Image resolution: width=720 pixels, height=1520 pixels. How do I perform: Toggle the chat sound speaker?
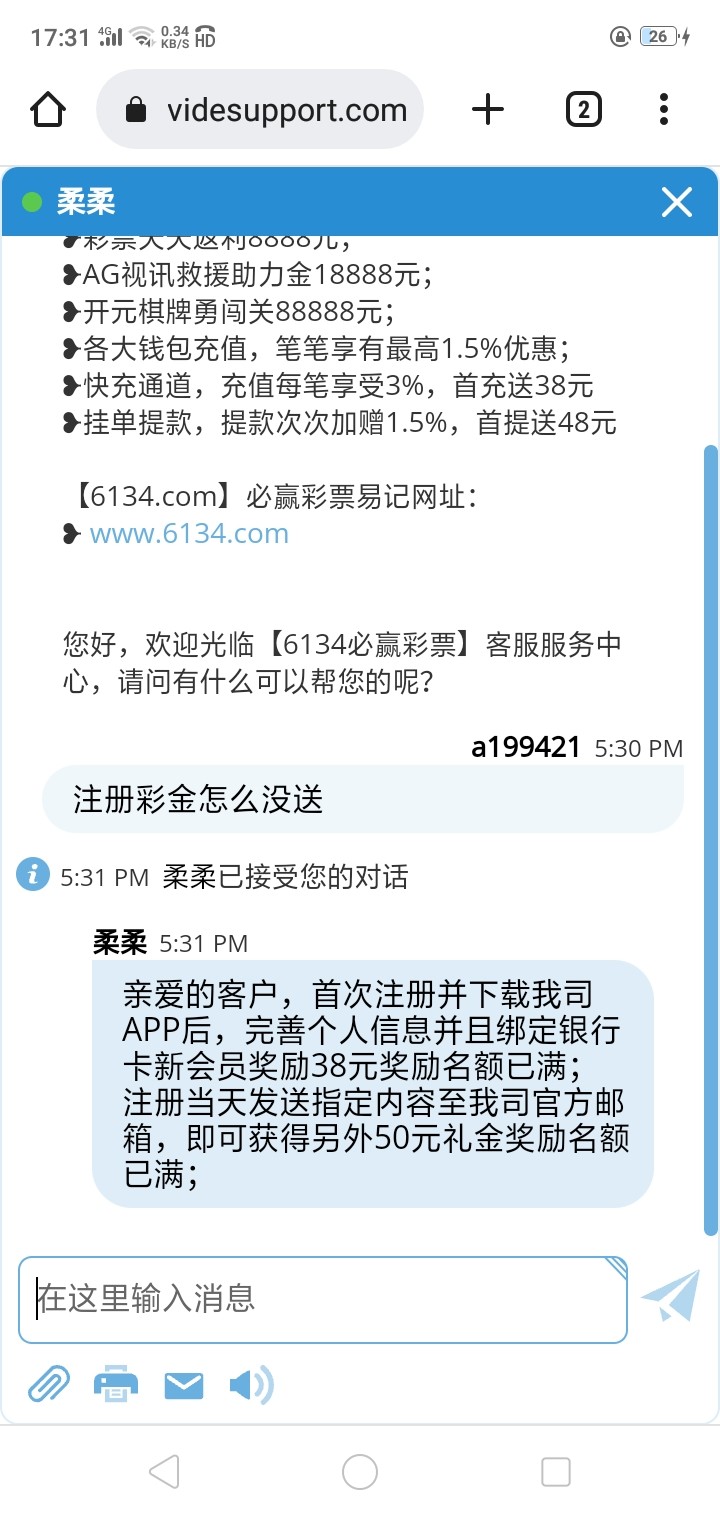[x=250, y=1385]
